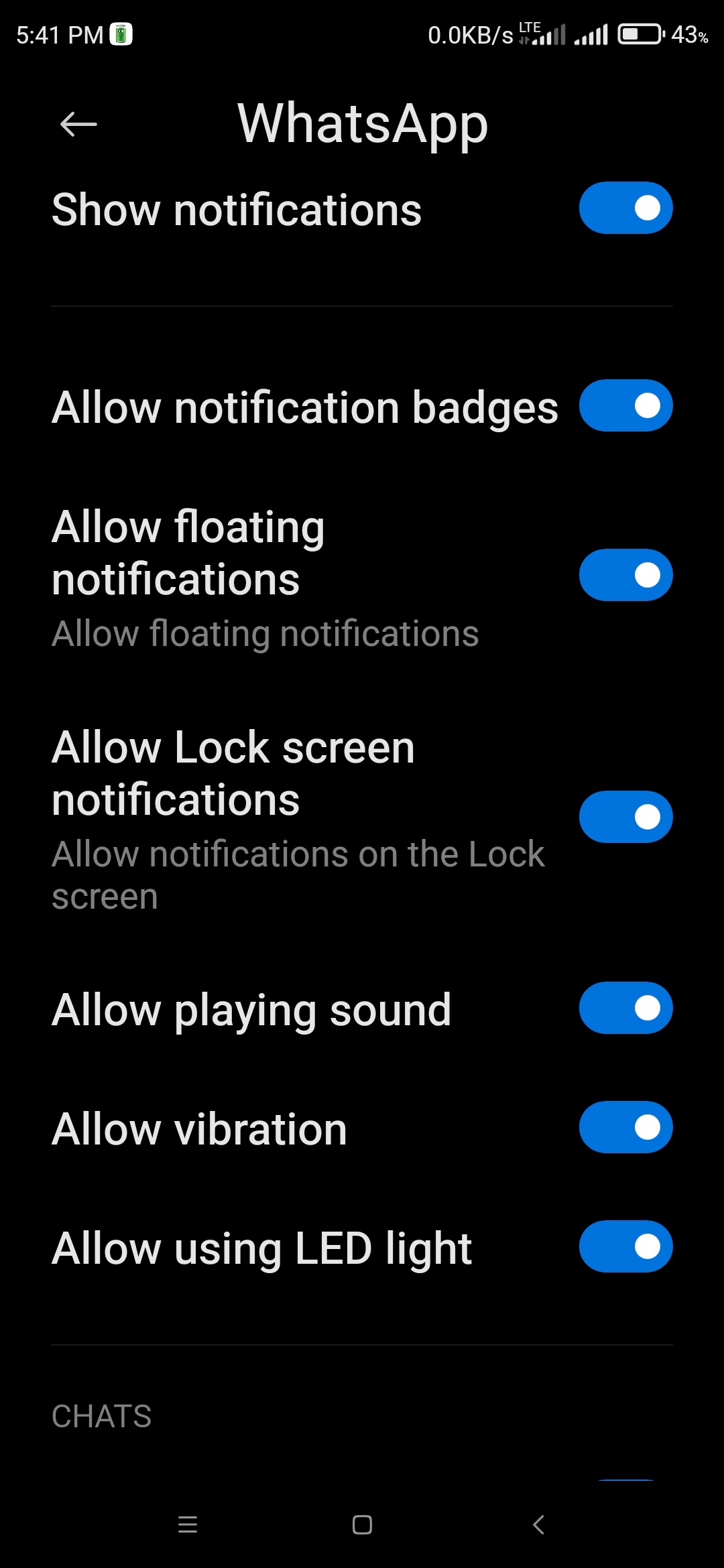724x1568 pixels.
Task: Switch off Allow Lock screen notifications
Action: tap(625, 817)
